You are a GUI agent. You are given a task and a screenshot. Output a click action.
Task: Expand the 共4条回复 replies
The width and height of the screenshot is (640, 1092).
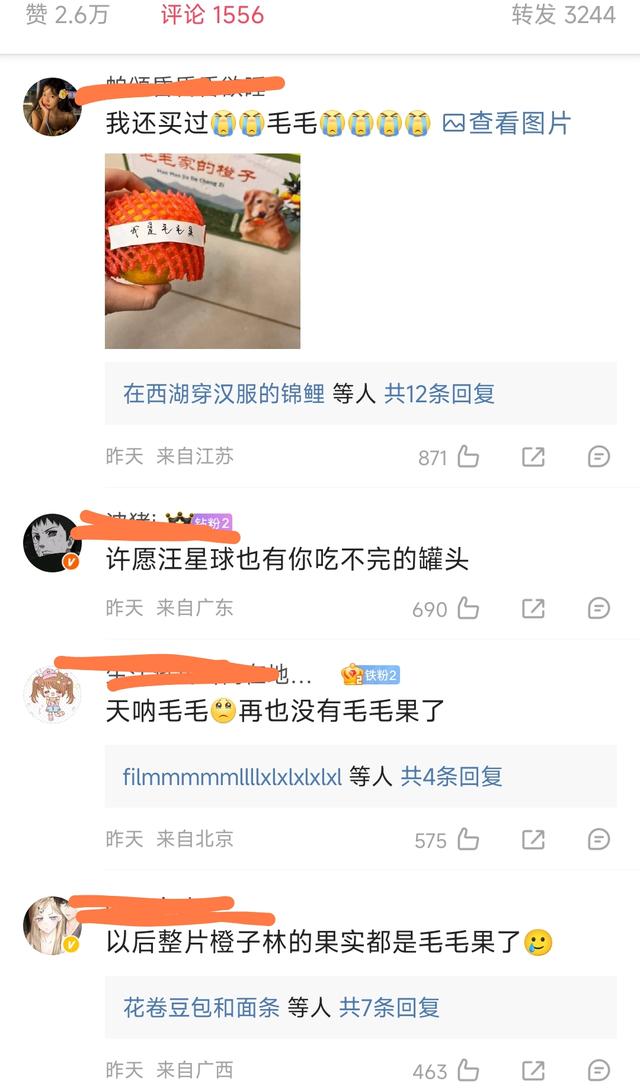pyautogui.click(x=452, y=776)
